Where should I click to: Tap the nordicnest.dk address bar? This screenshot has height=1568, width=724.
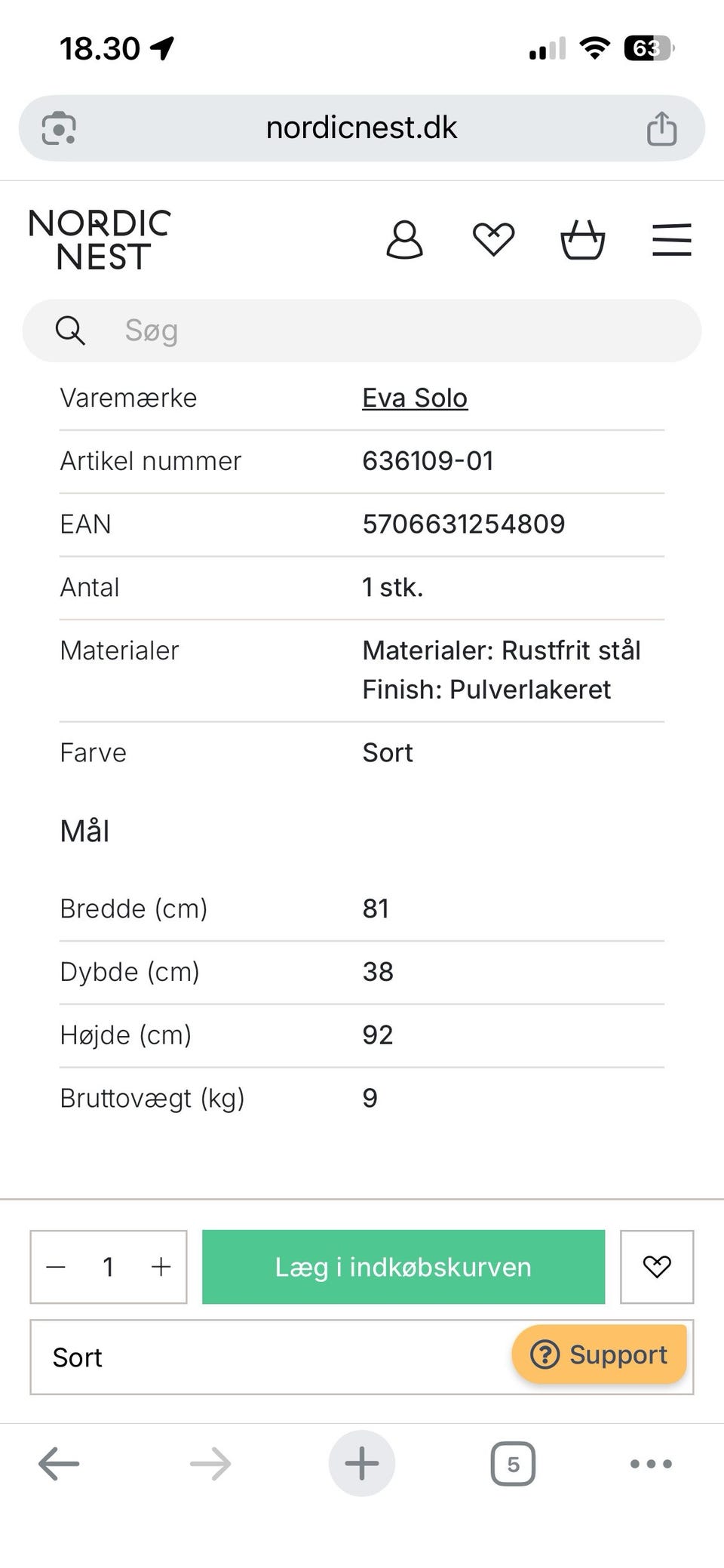coord(362,128)
